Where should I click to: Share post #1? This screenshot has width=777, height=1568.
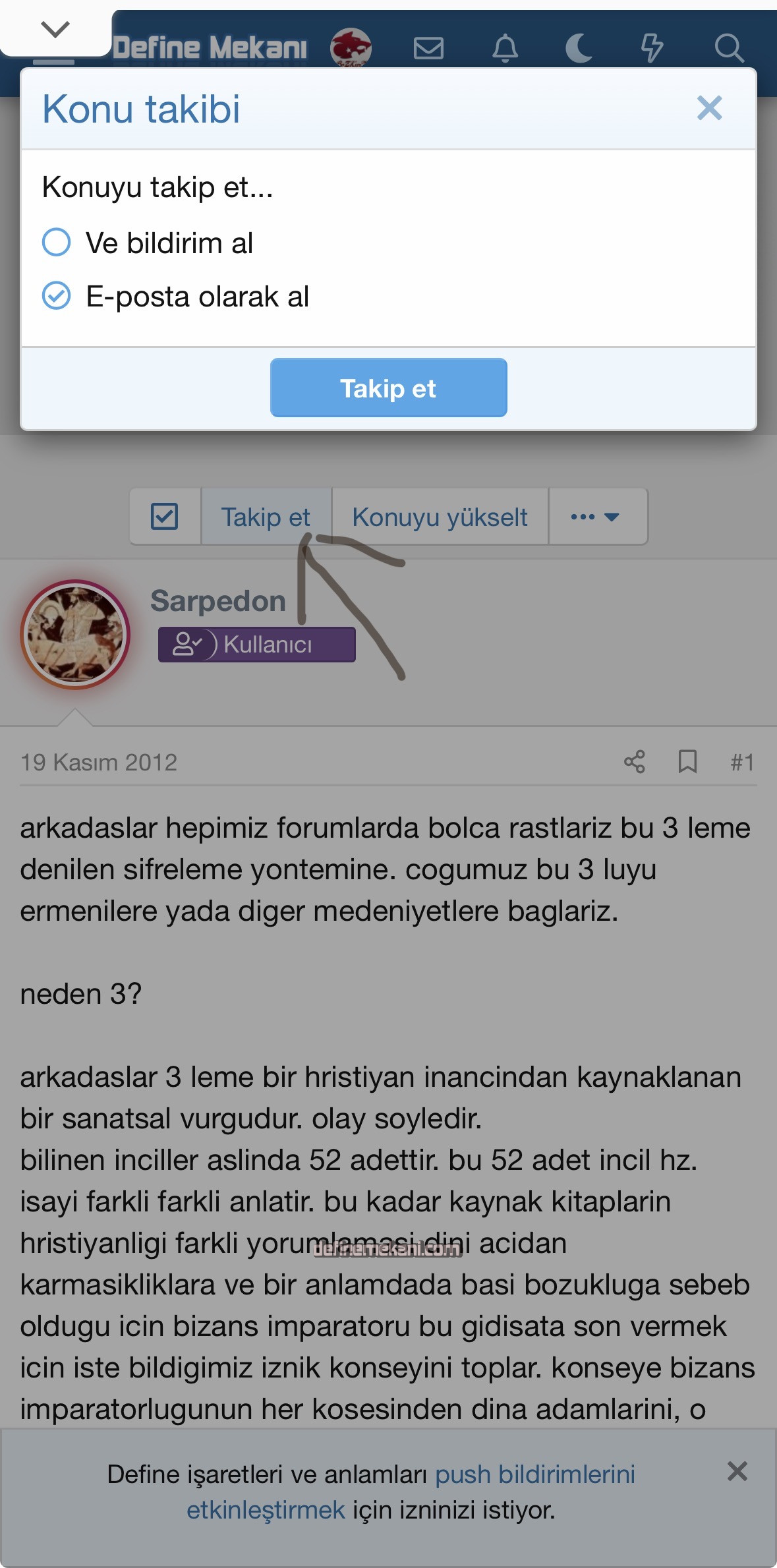coord(634,762)
